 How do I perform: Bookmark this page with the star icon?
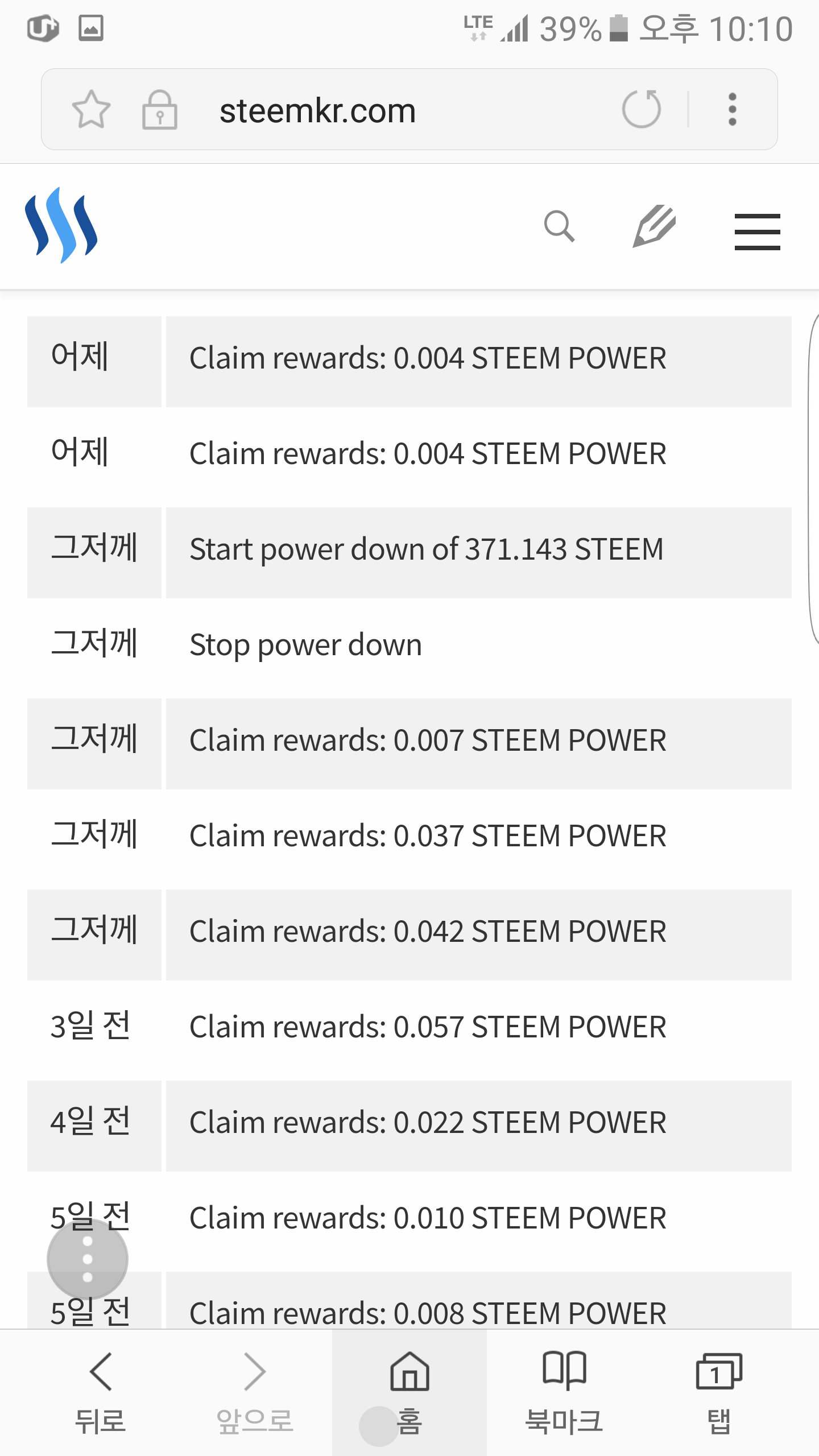[91, 109]
